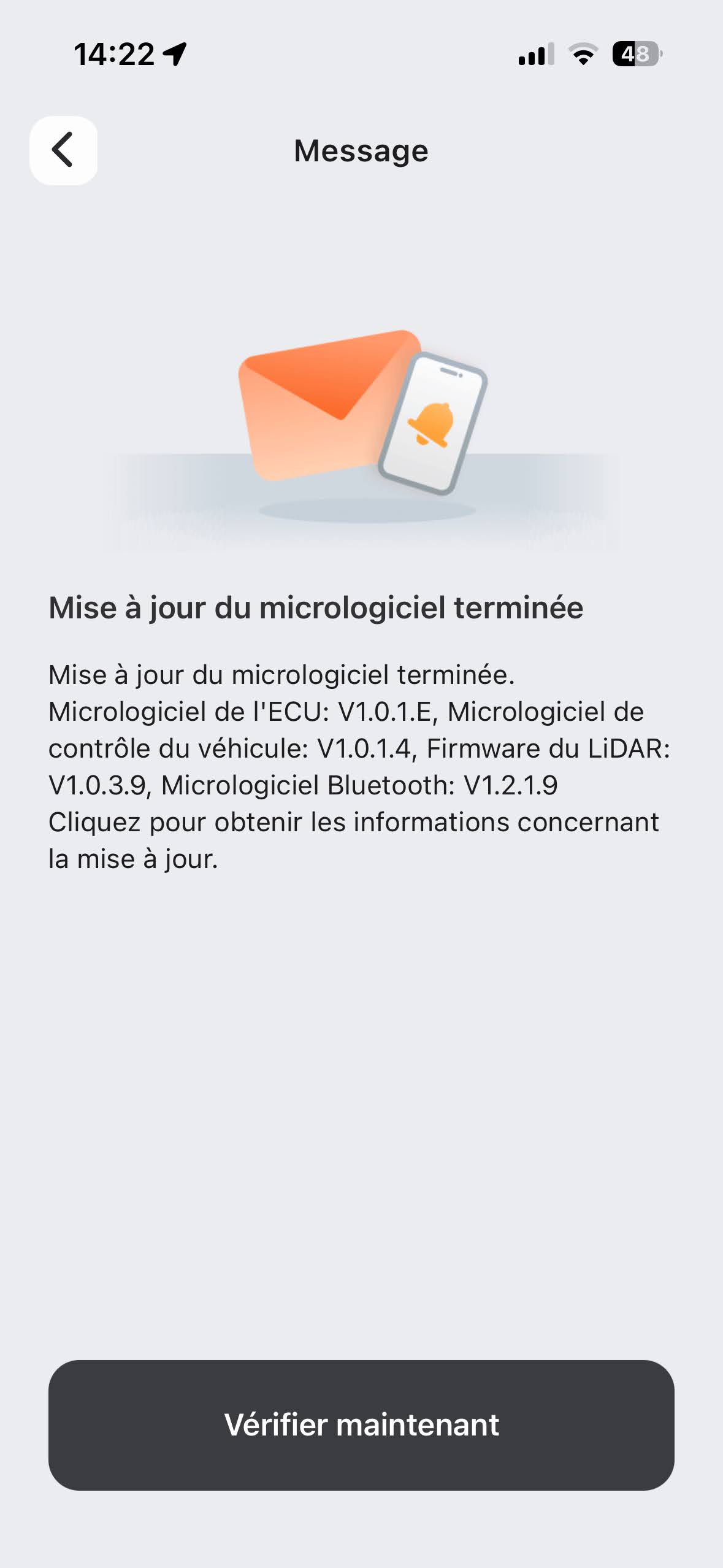Tap the Vérifier maintenant button
723x1568 pixels.
(x=361, y=1424)
